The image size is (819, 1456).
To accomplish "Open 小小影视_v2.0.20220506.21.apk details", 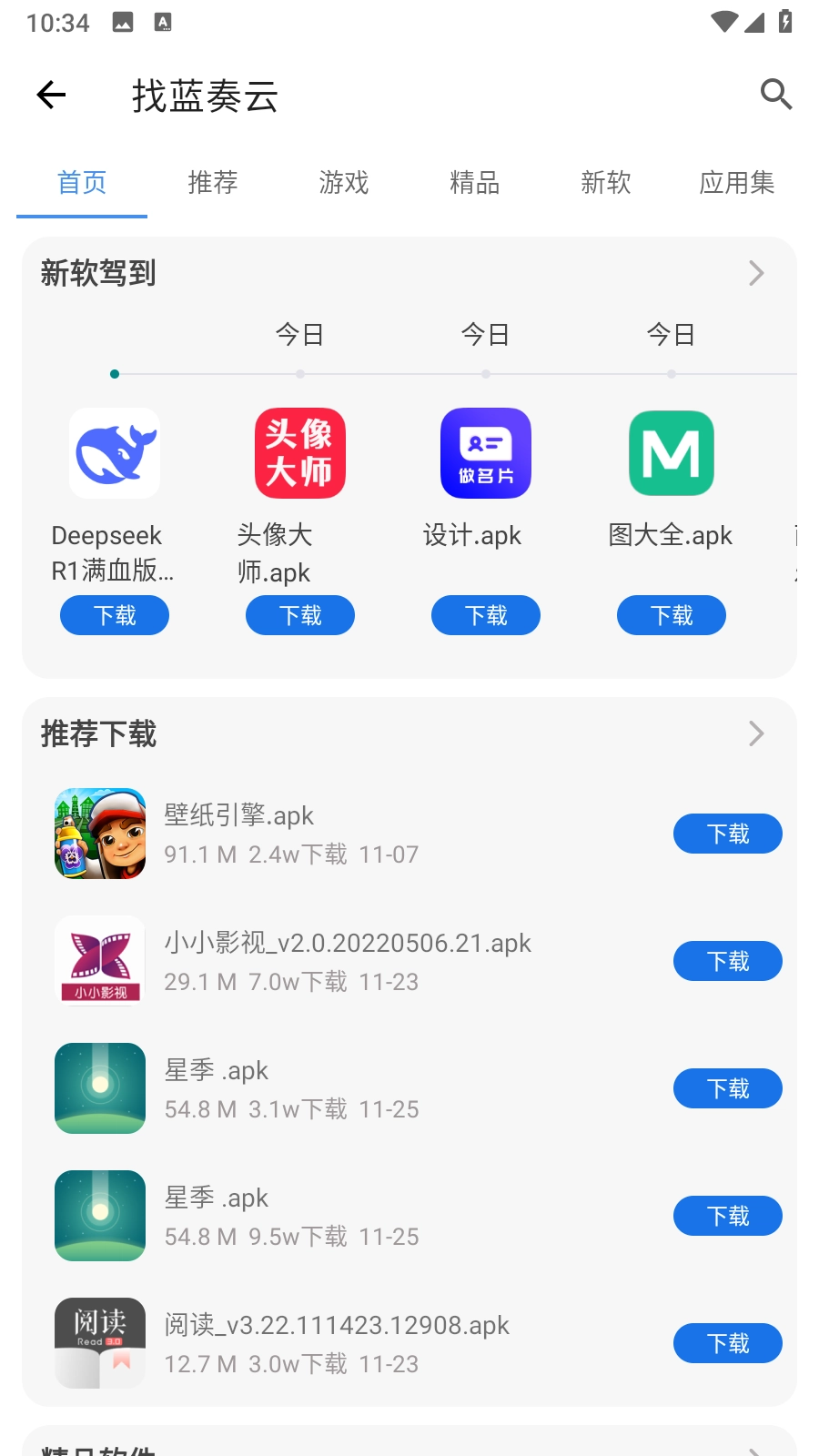I will [348, 943].
